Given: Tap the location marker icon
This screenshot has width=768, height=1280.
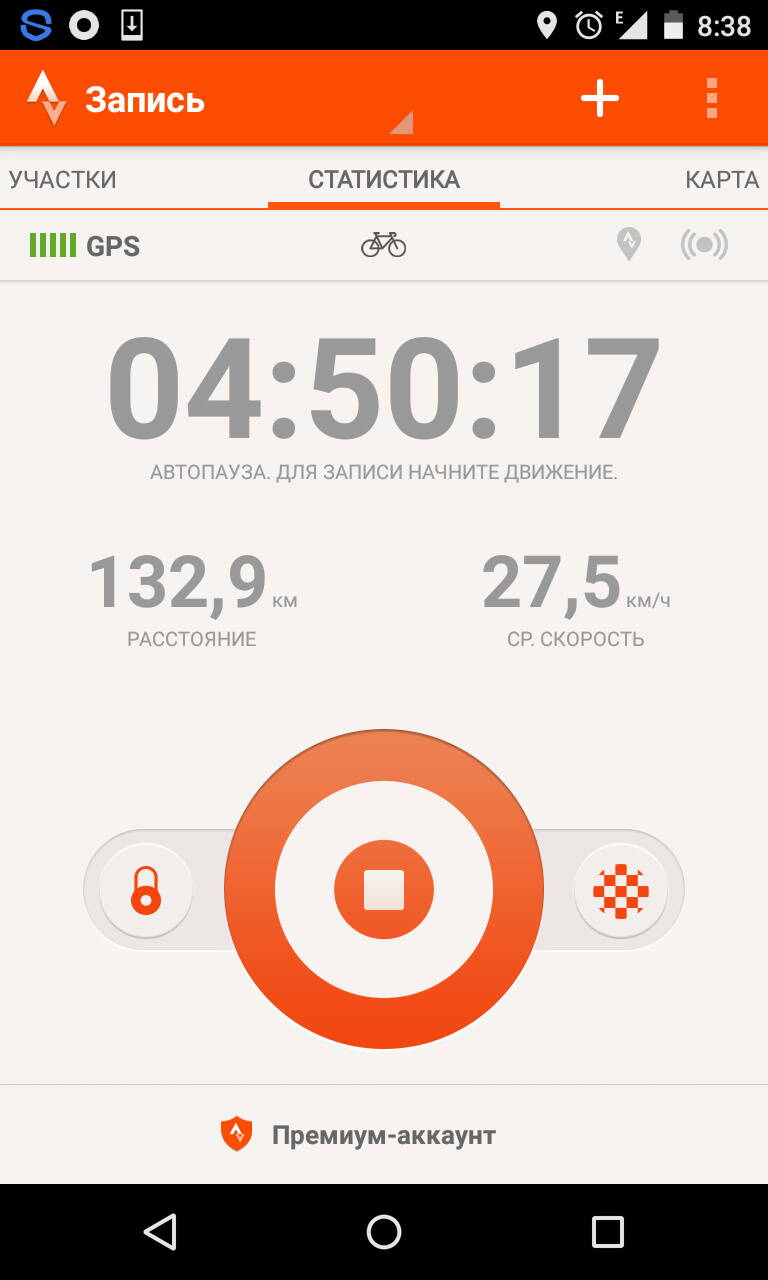Looking at the screenshot, I should pos(628,244).
